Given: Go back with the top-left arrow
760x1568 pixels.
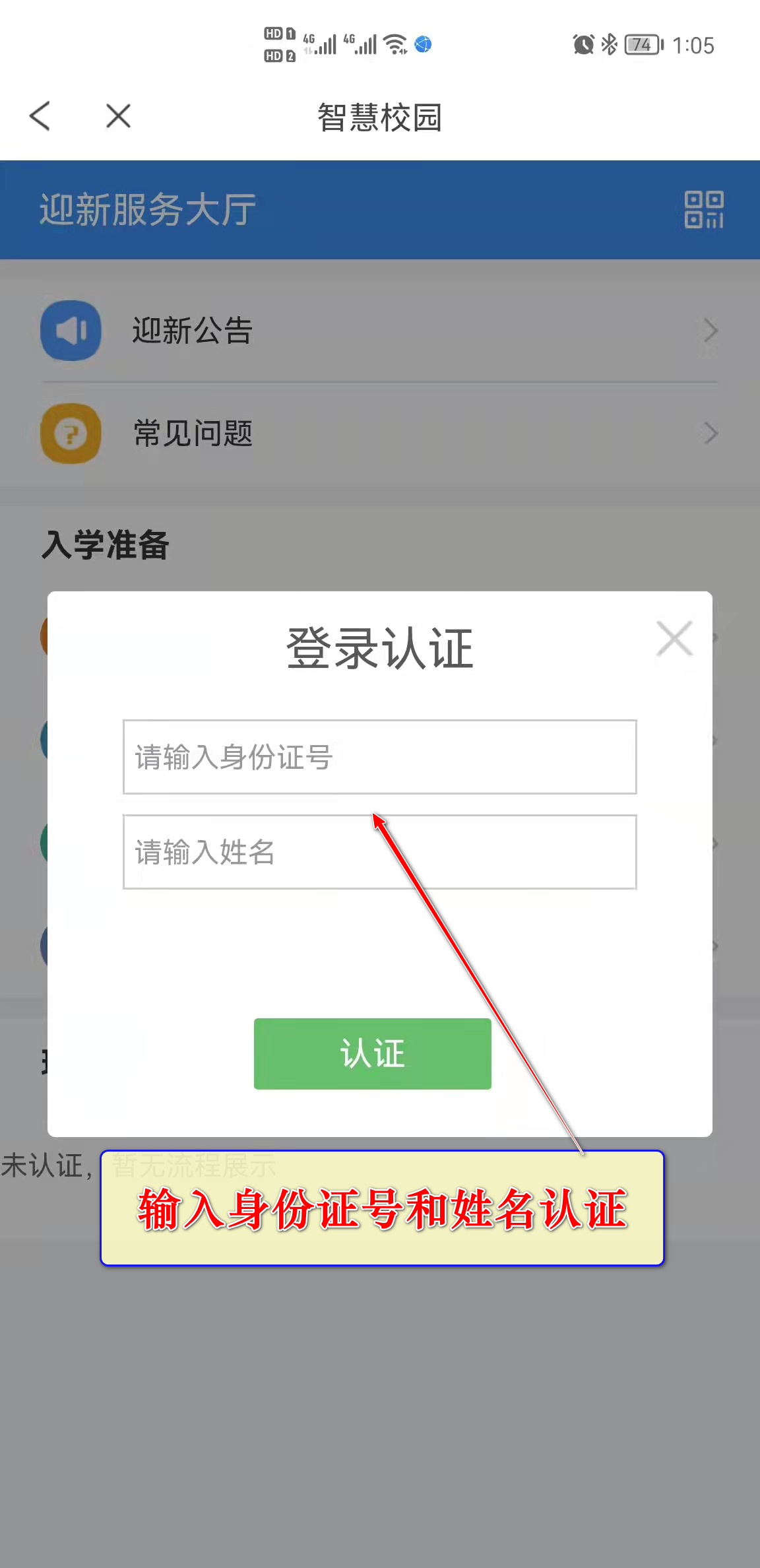Looking at the screenshot, I should click(40, 116).
